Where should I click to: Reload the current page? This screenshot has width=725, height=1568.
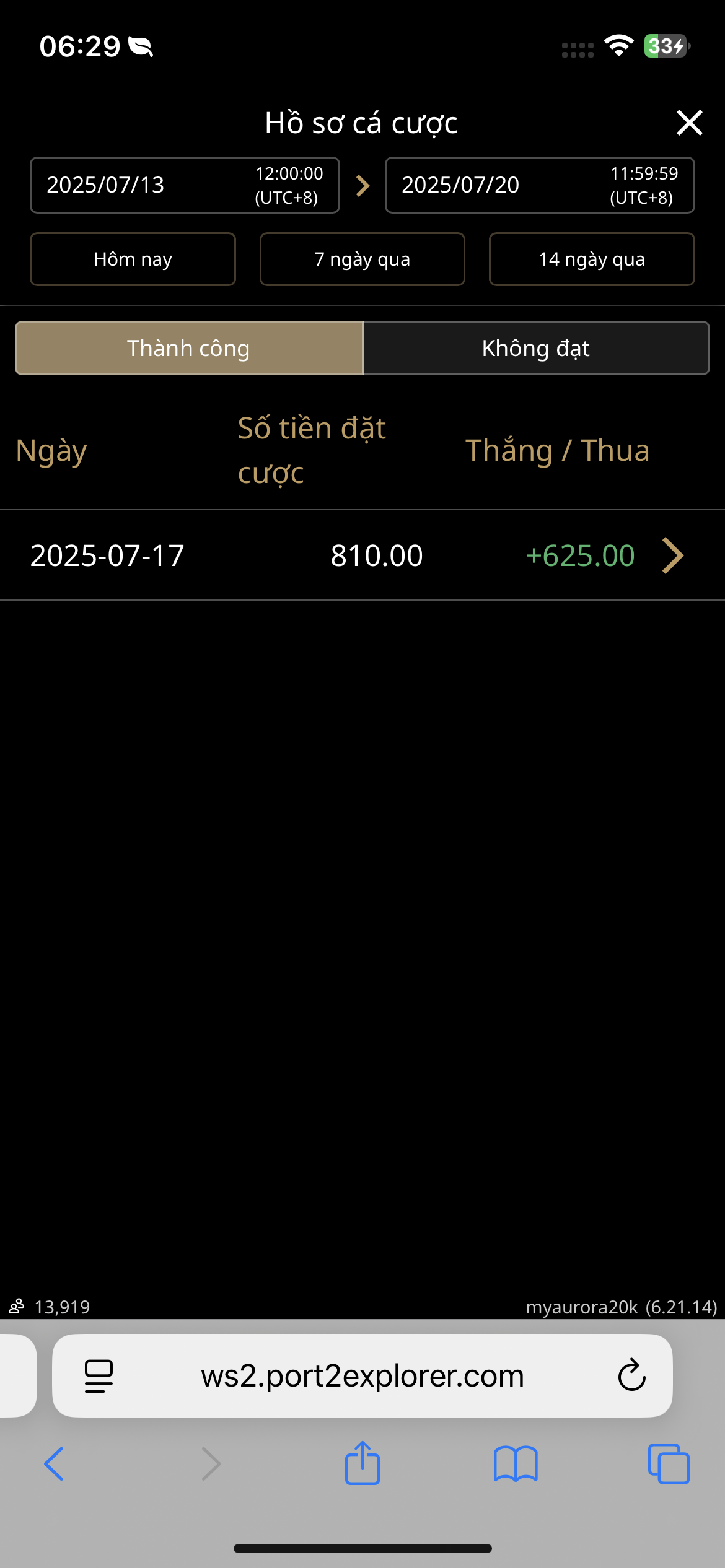(631, 1376)
